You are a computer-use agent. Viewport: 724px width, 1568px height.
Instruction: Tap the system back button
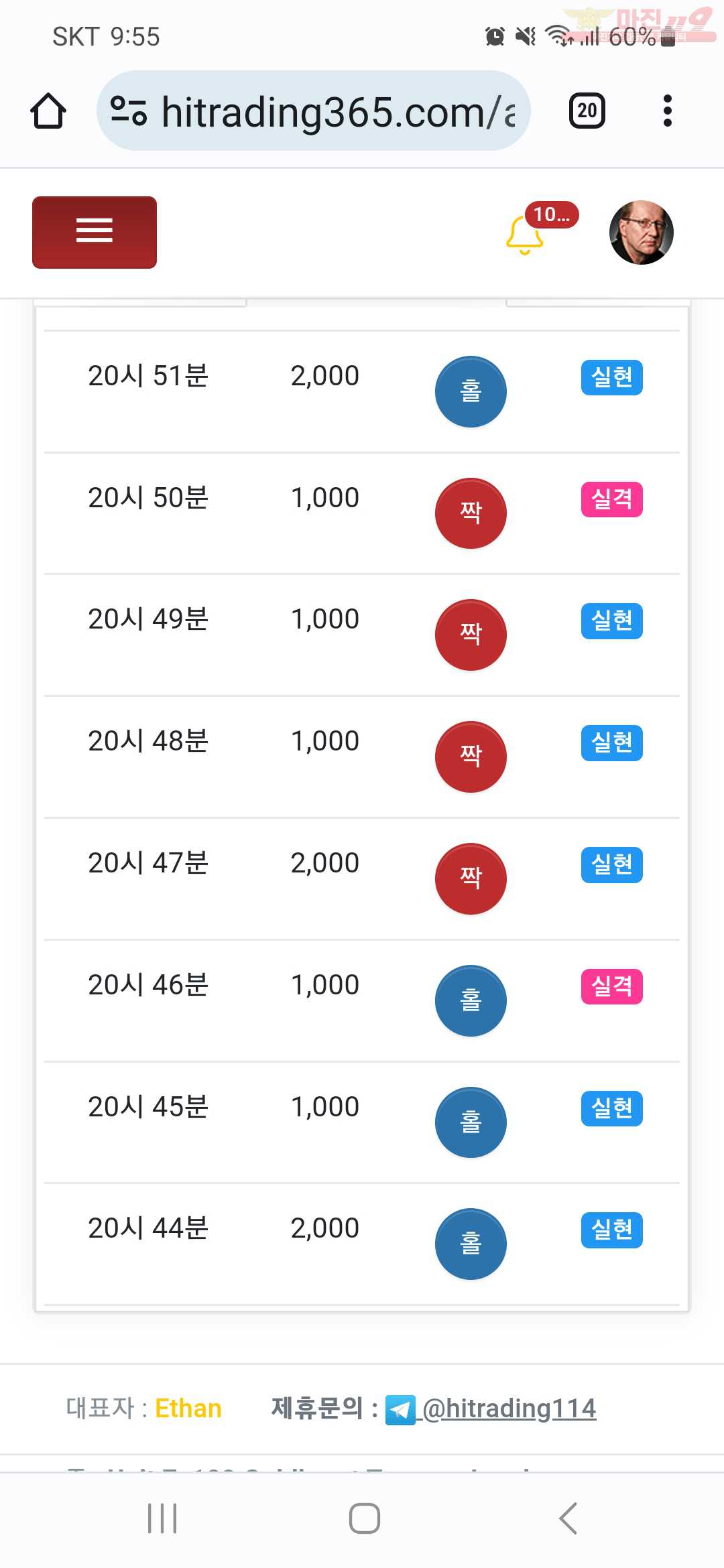click(568, 1518)
